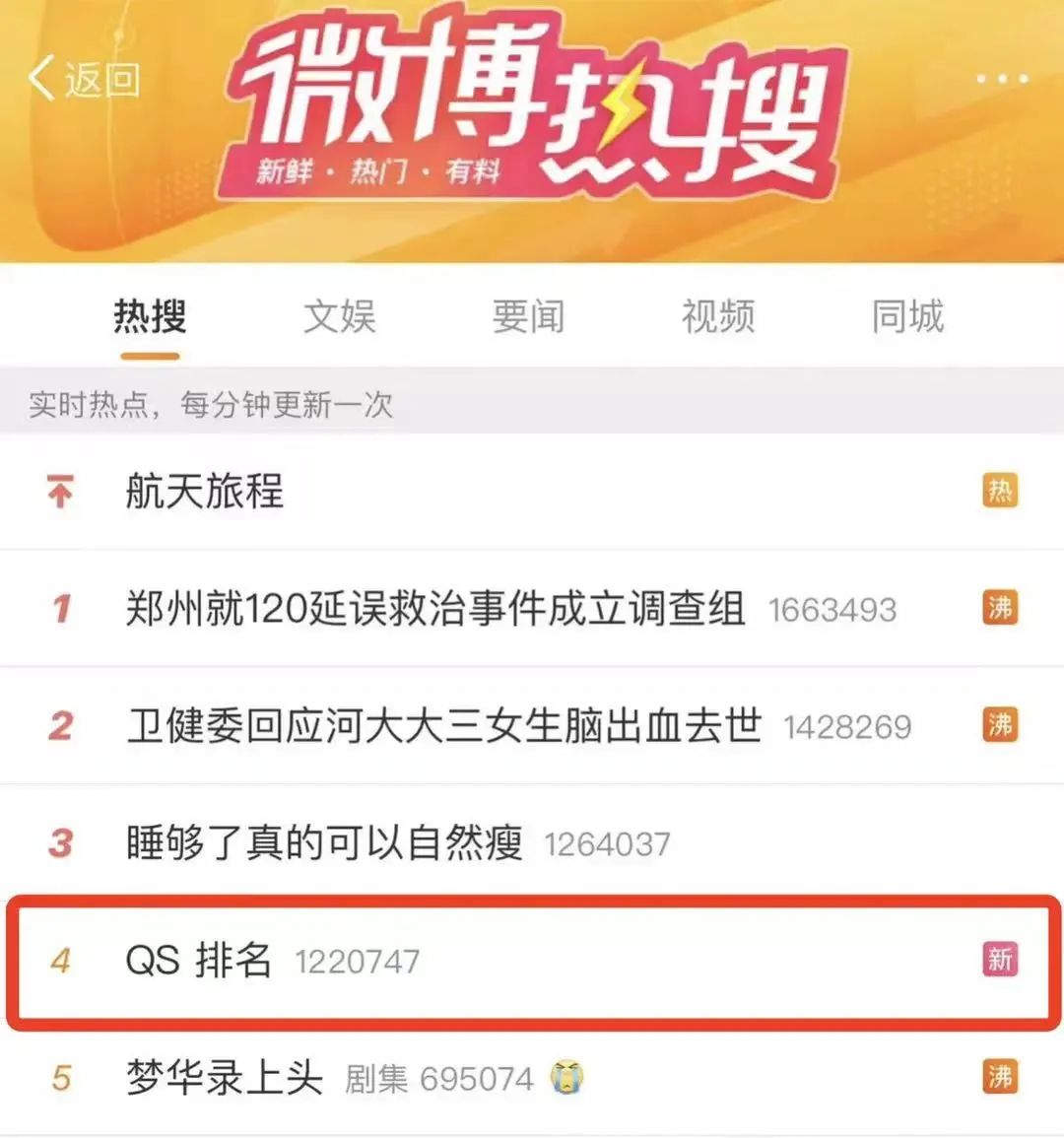Screen dimensions: 1064x1138
Task: Open 睡够了真的可以自然瘦 hot search
Action: 324,842
